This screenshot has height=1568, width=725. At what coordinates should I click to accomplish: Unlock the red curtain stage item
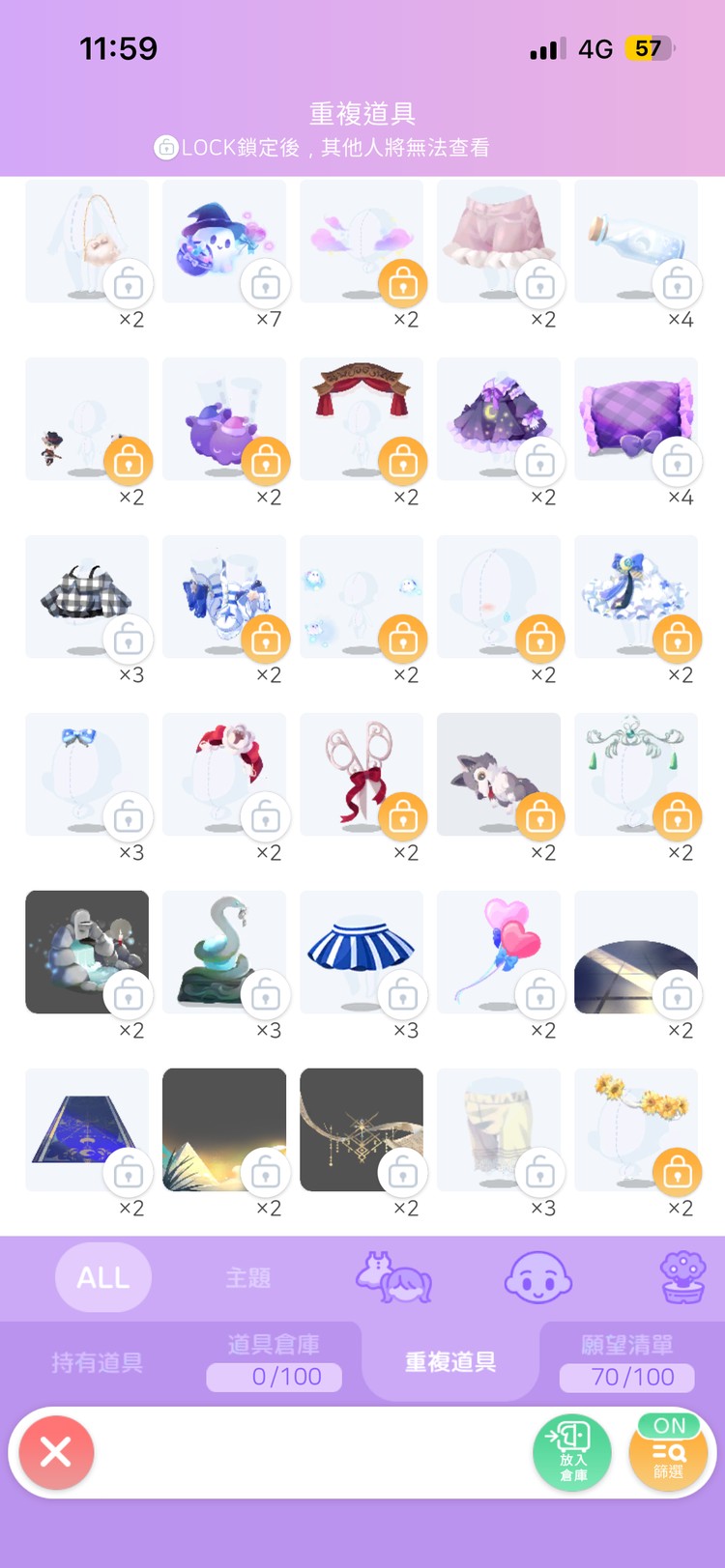click(403, 462)
